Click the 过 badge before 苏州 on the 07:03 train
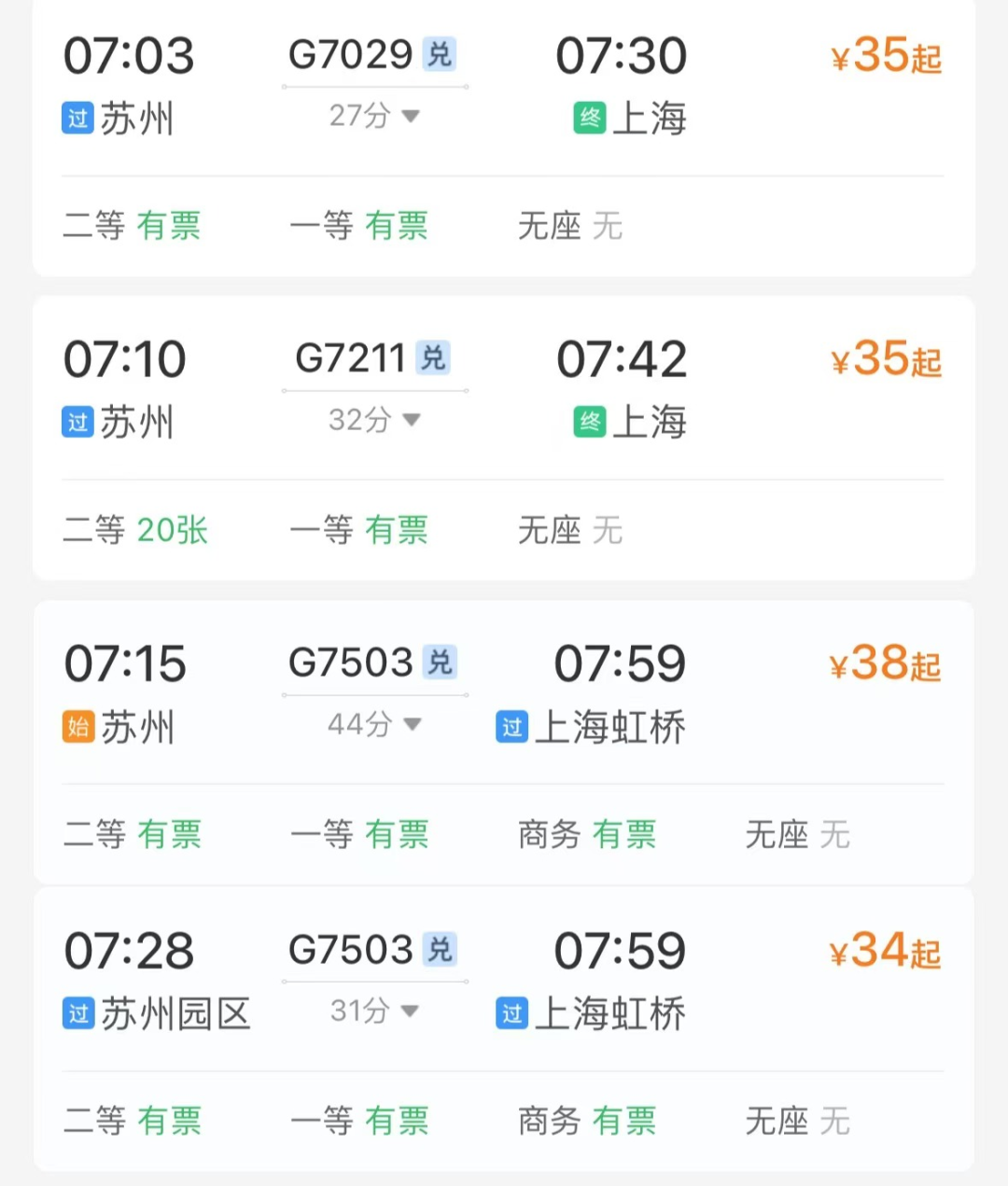Viewport: 1008px width, 1186px height. tap(77, 119)
